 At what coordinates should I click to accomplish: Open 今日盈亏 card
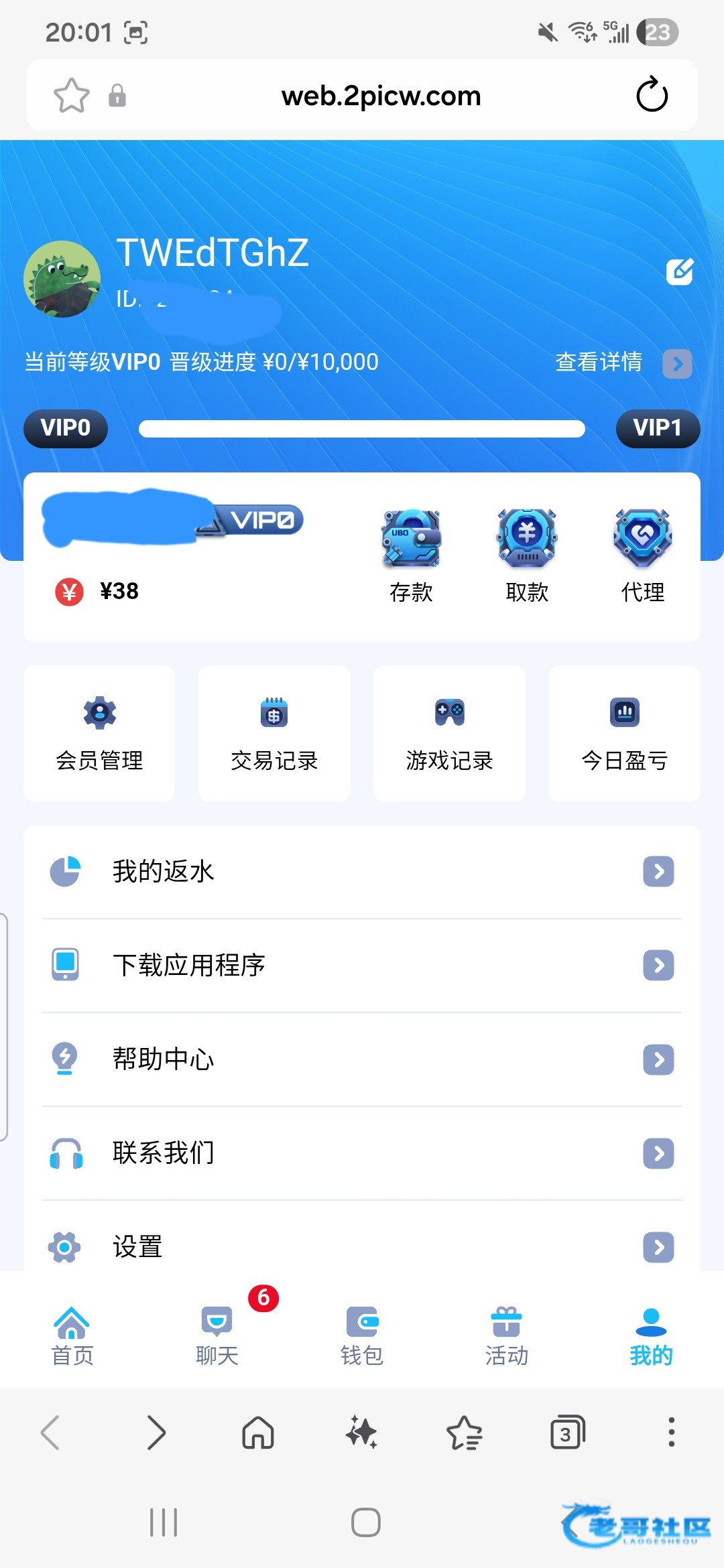click(x=625, y=734)
